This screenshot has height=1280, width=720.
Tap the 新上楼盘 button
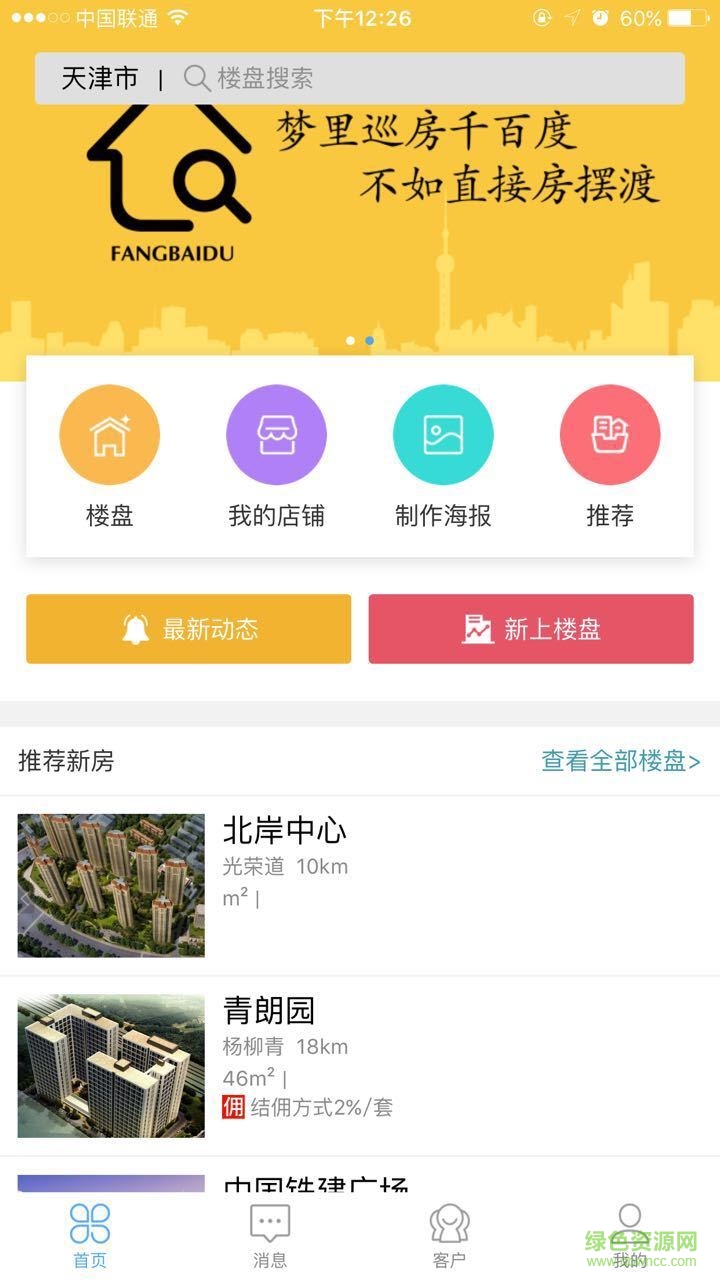click(531, 629)
